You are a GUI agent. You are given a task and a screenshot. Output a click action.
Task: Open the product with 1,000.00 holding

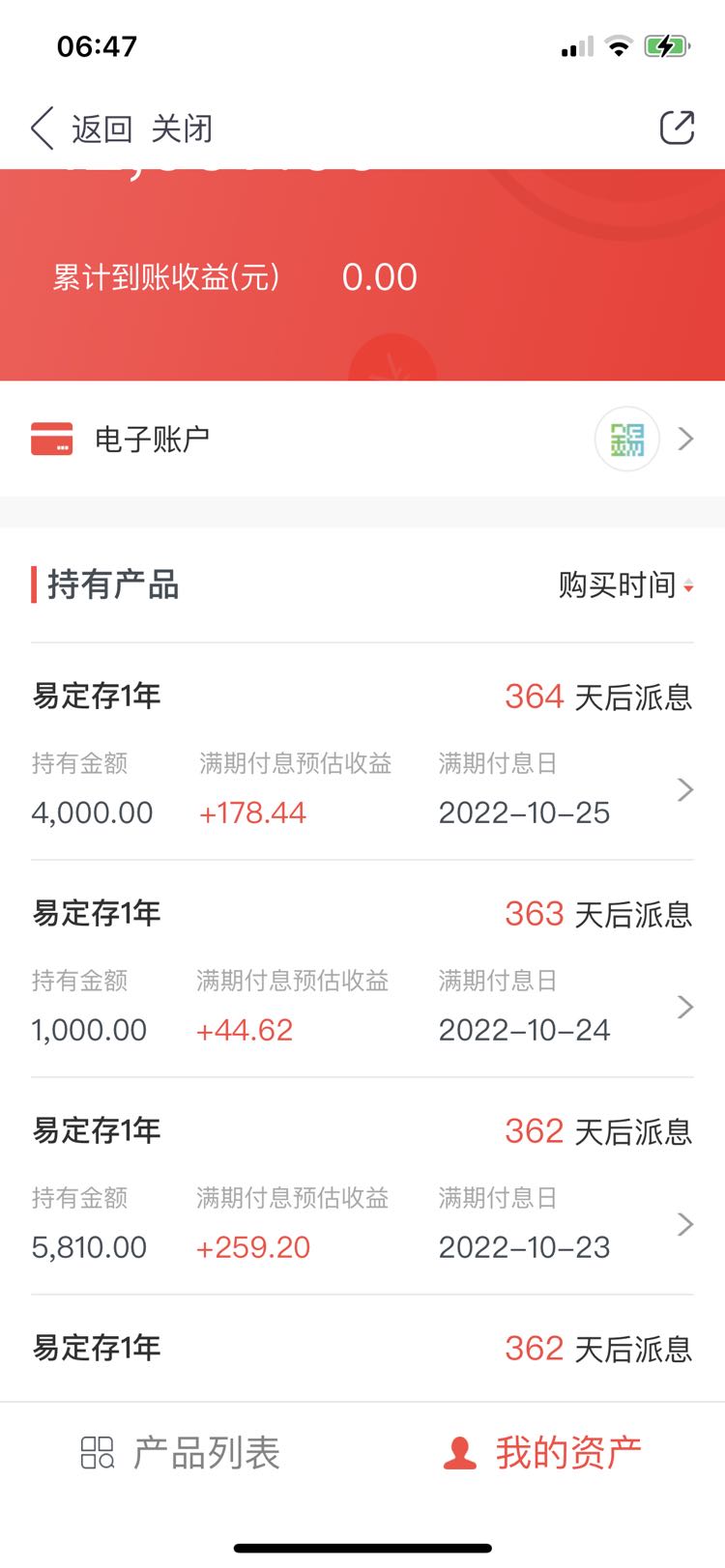point(362,969)
